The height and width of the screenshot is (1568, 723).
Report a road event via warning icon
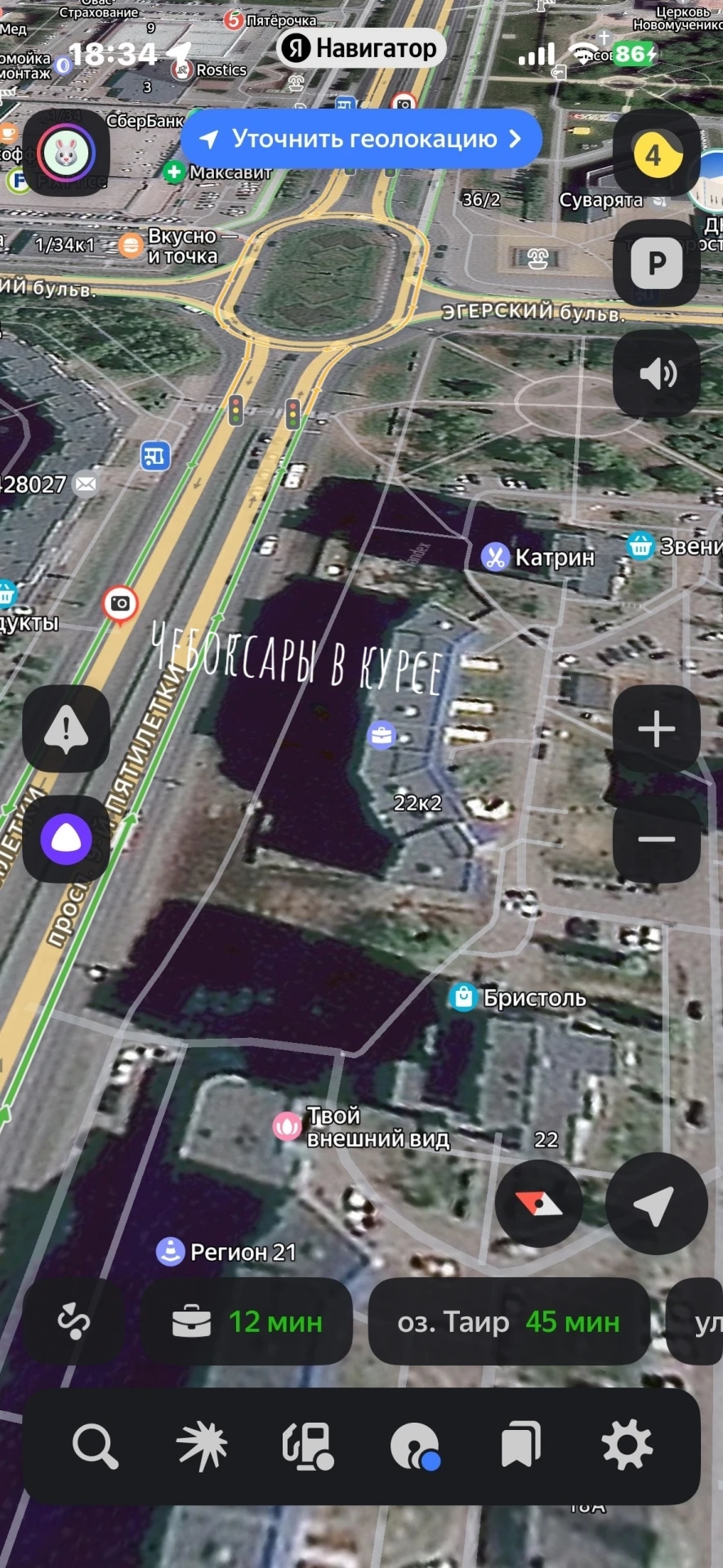click(x=66, y=728)
